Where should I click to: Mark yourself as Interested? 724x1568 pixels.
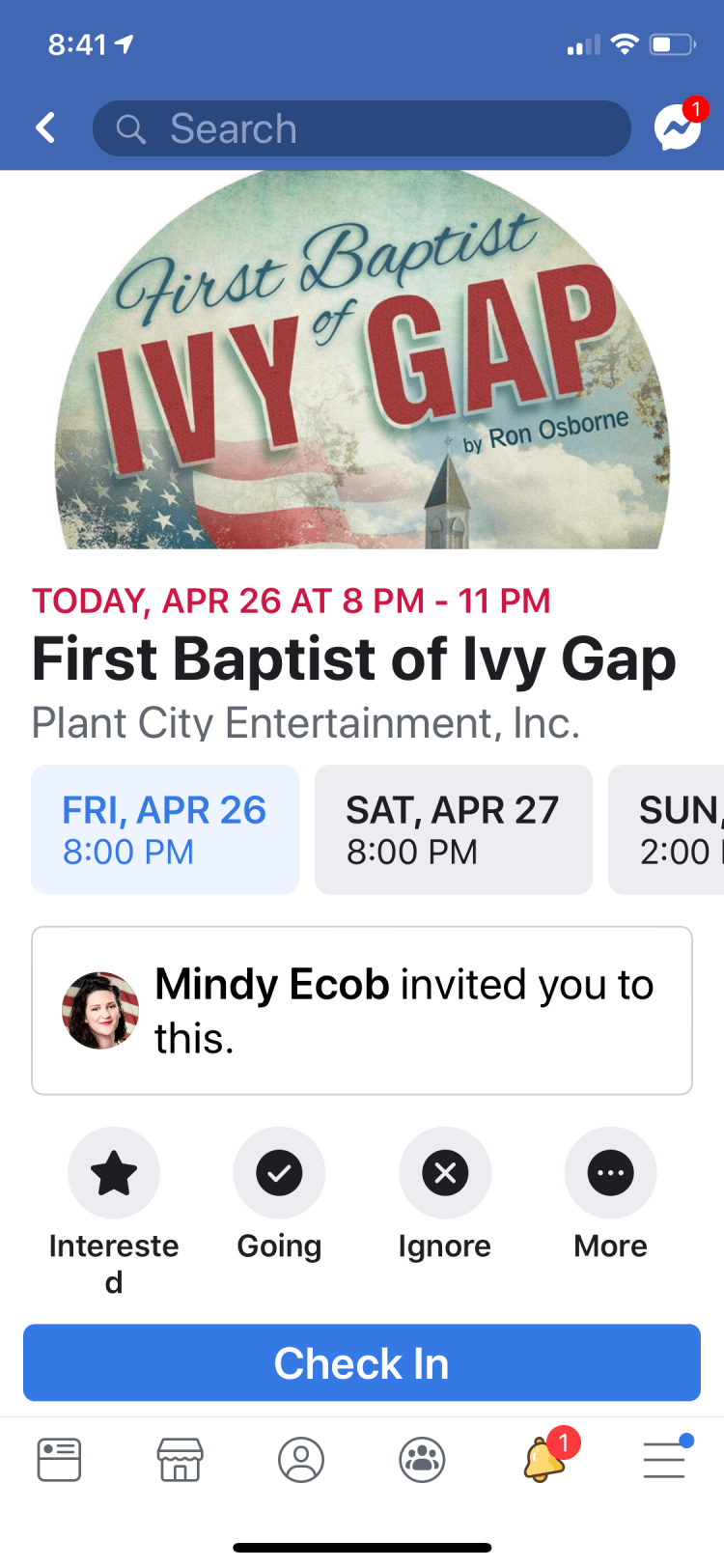coord(114,1173)
